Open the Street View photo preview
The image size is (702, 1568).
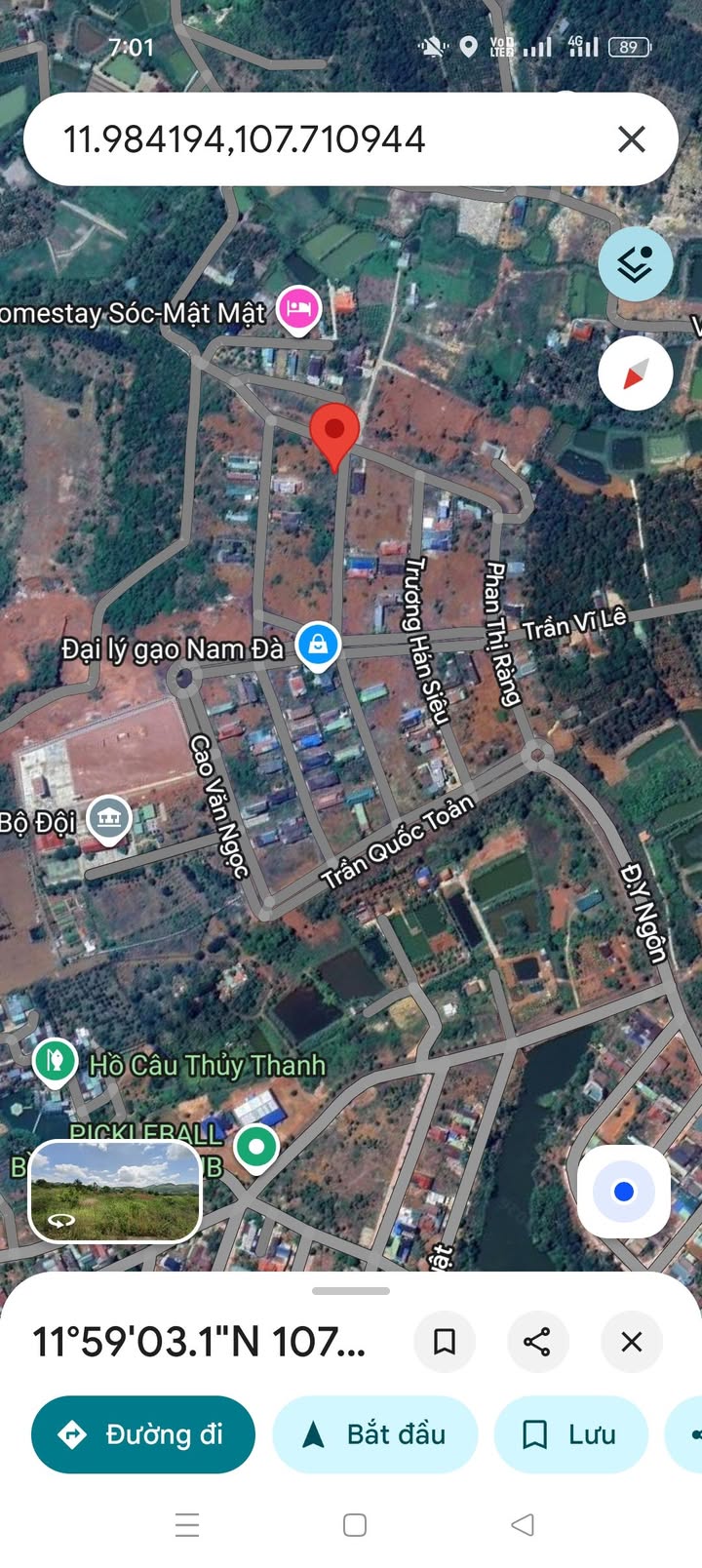[x=115, y=1192]
